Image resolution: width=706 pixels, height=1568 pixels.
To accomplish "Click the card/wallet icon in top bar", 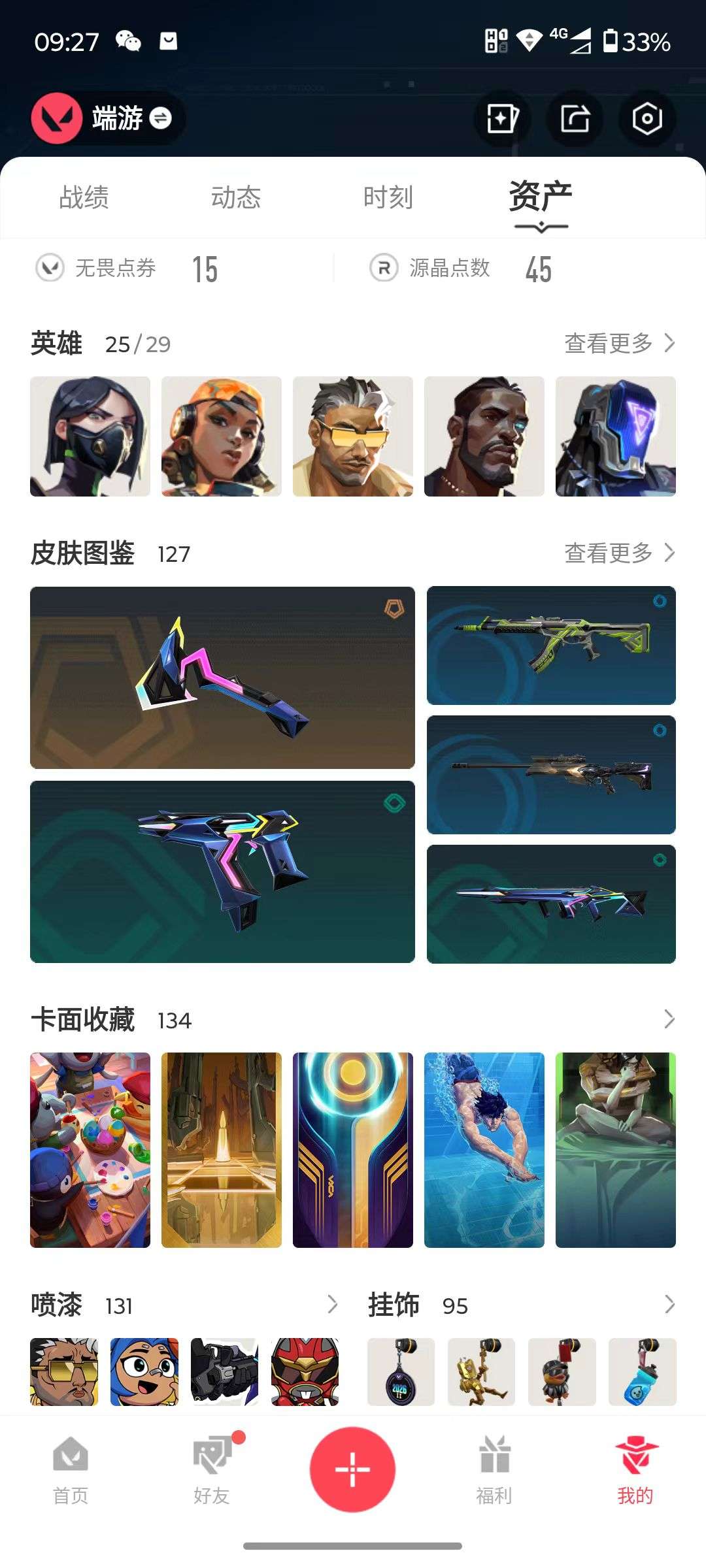I will (503, 118).
